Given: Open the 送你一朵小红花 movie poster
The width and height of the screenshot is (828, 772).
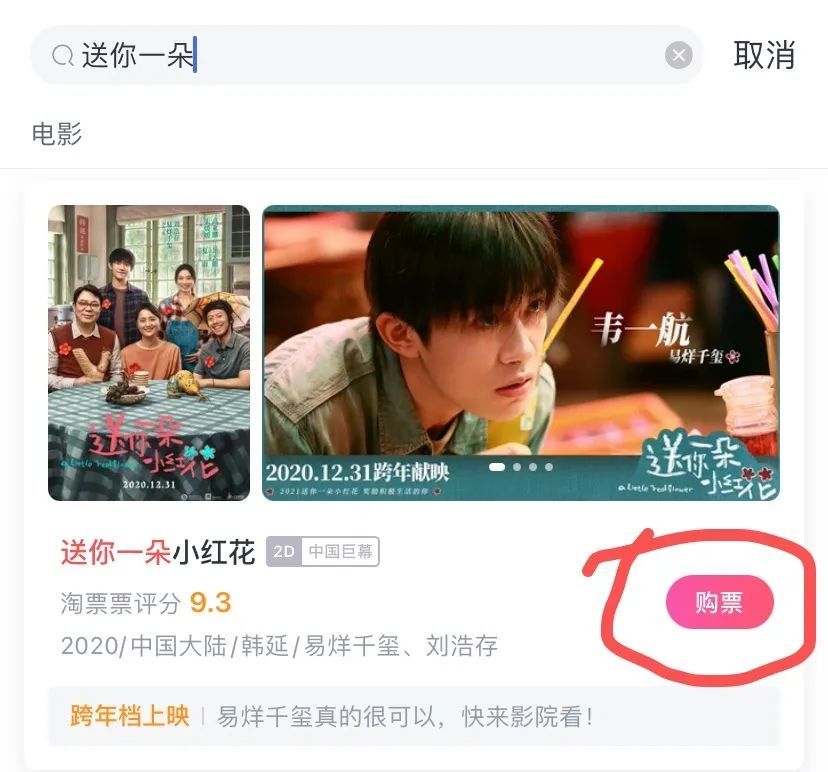Looking at the screenshot, I should pyautogui.click(x=149, y=352).
